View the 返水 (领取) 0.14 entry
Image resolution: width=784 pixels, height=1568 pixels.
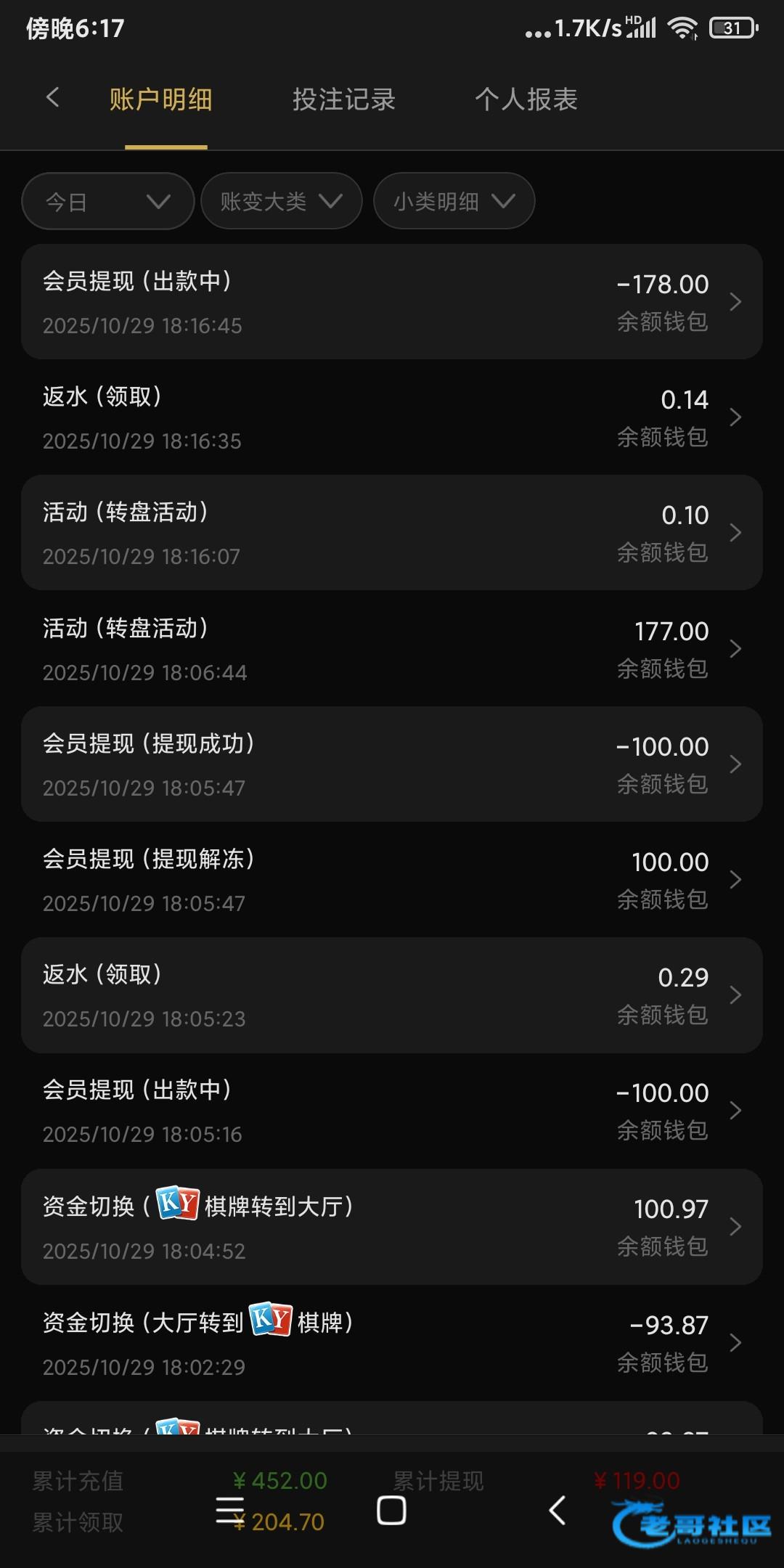[392, 417]
